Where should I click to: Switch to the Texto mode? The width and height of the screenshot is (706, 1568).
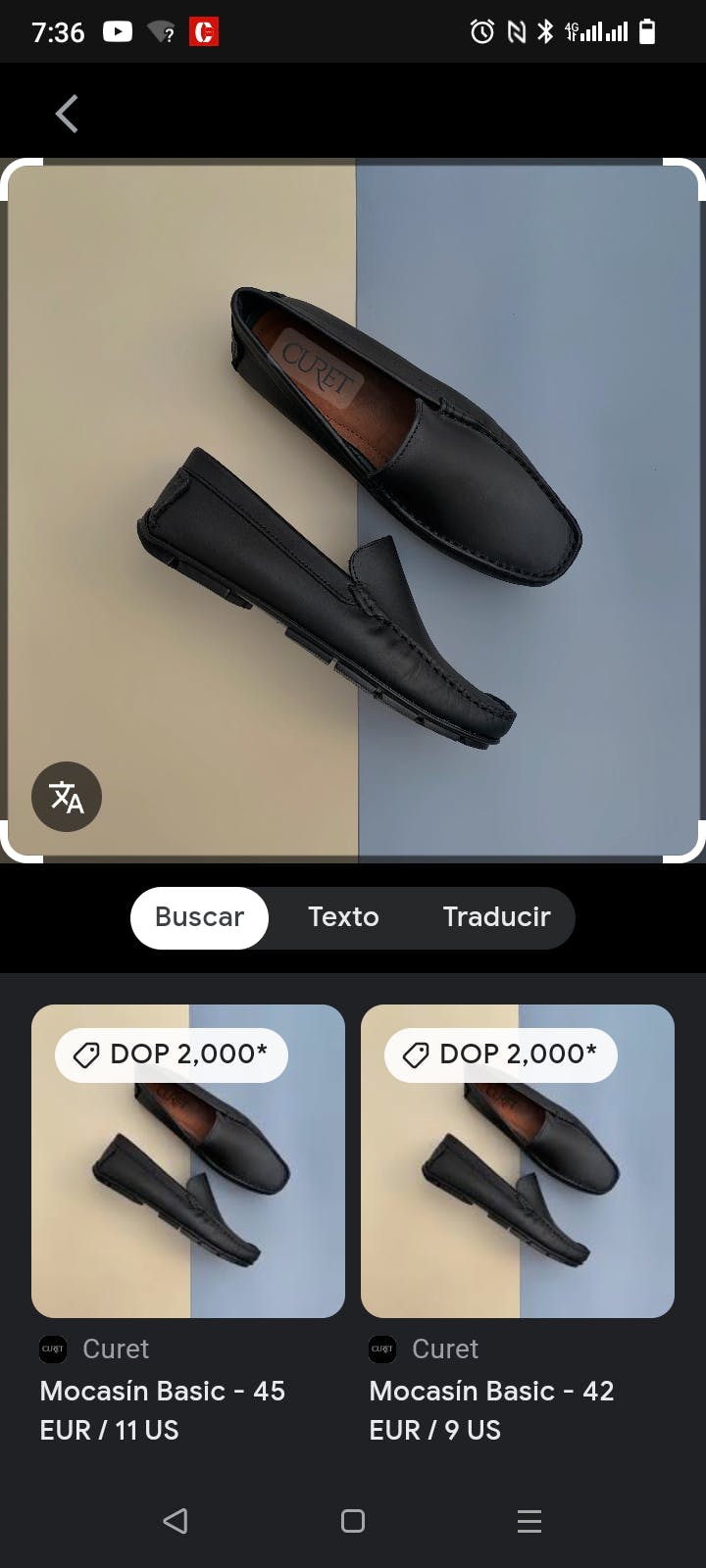(343, 917)
